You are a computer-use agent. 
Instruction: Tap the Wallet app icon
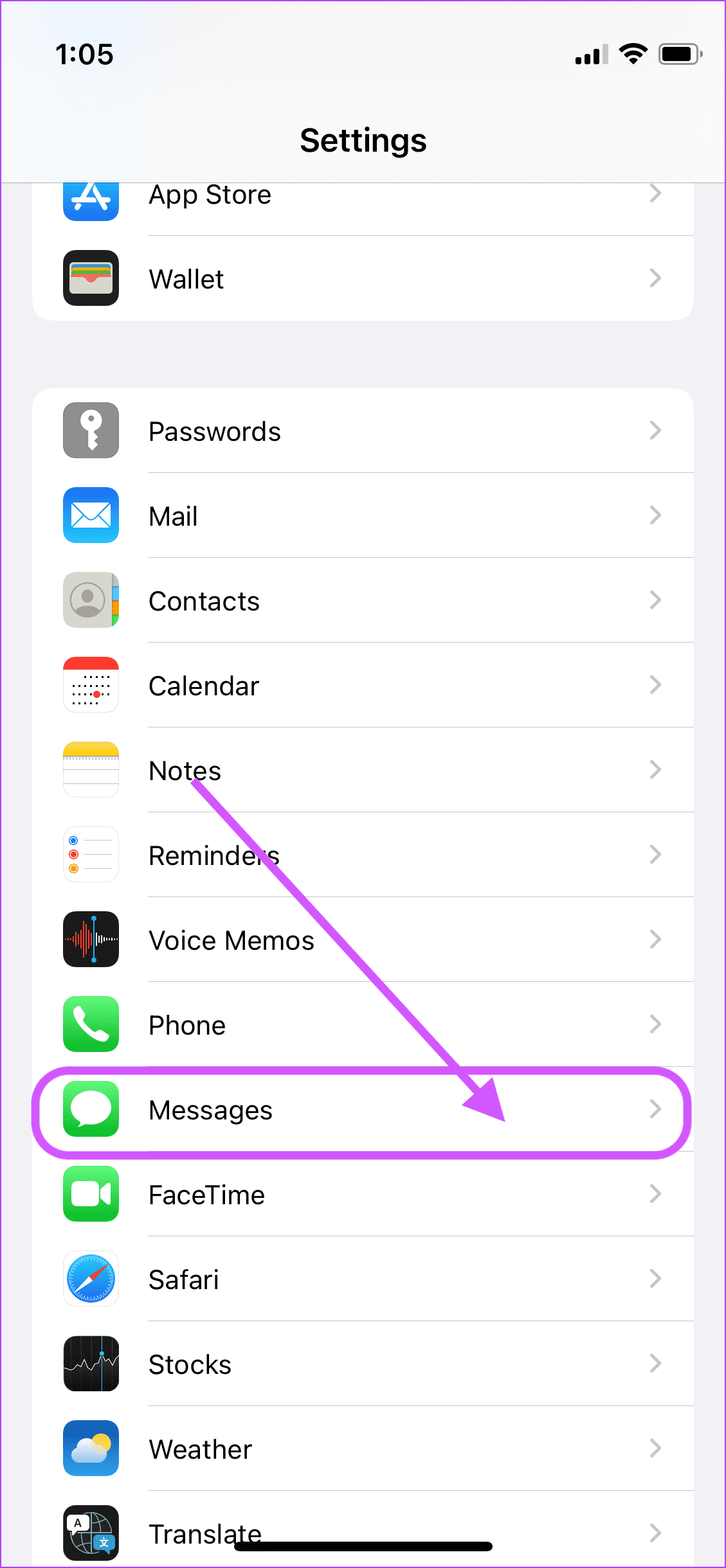pos(91,278)
